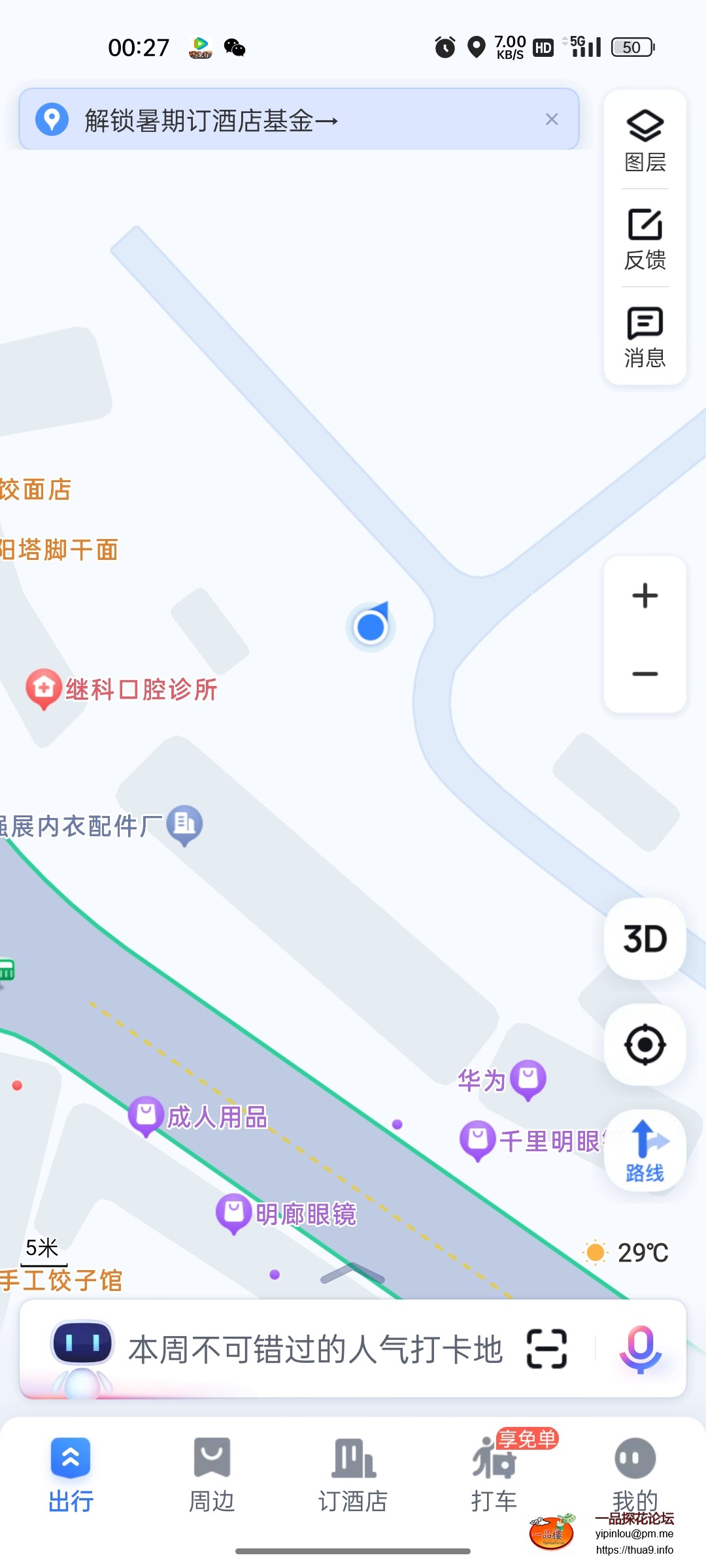Zoom in on the map
Image resolution: width=706 pixels, height=1568 pixels.
click(x=645, y=596)
